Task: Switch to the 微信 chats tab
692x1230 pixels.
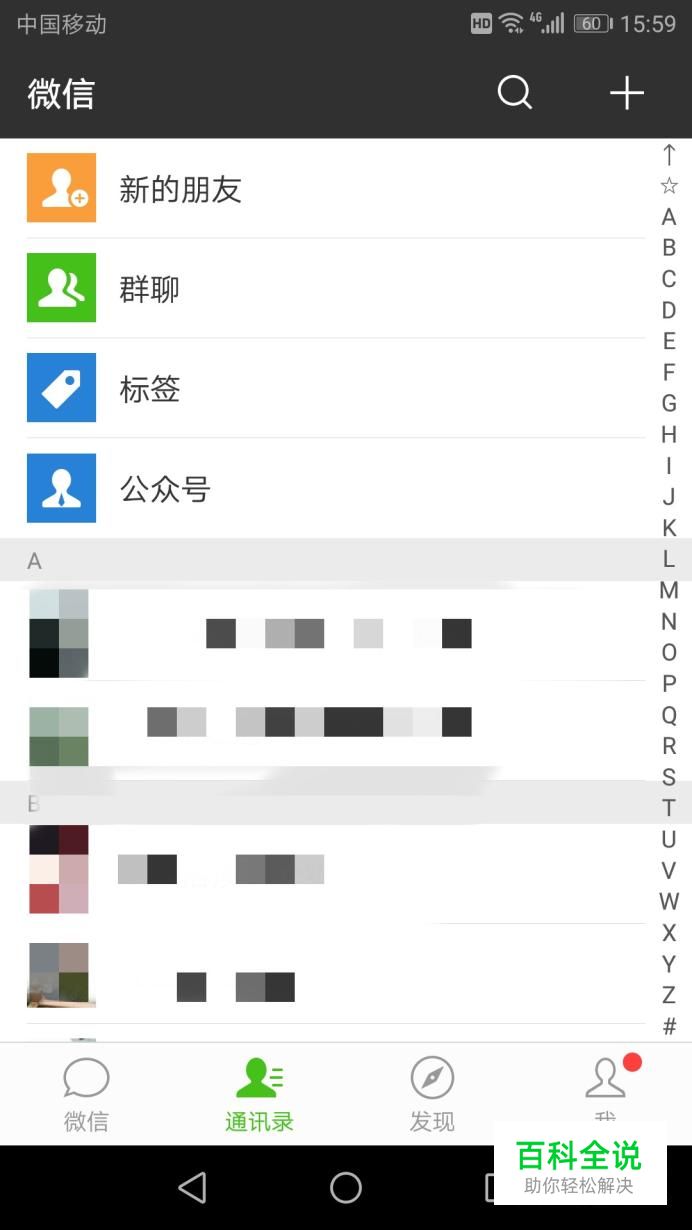Action: 86,1095
